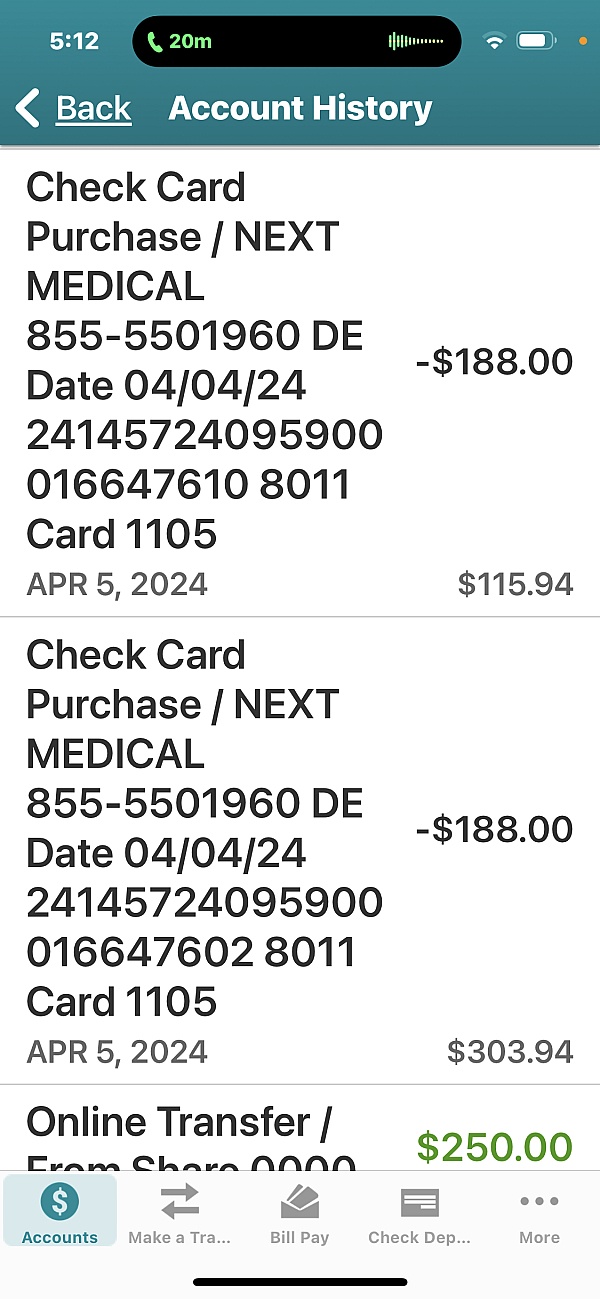Open NEXT MEDICAL transaction ending 016647610
Screen dimensions: 600x1299
pos(300,383)
